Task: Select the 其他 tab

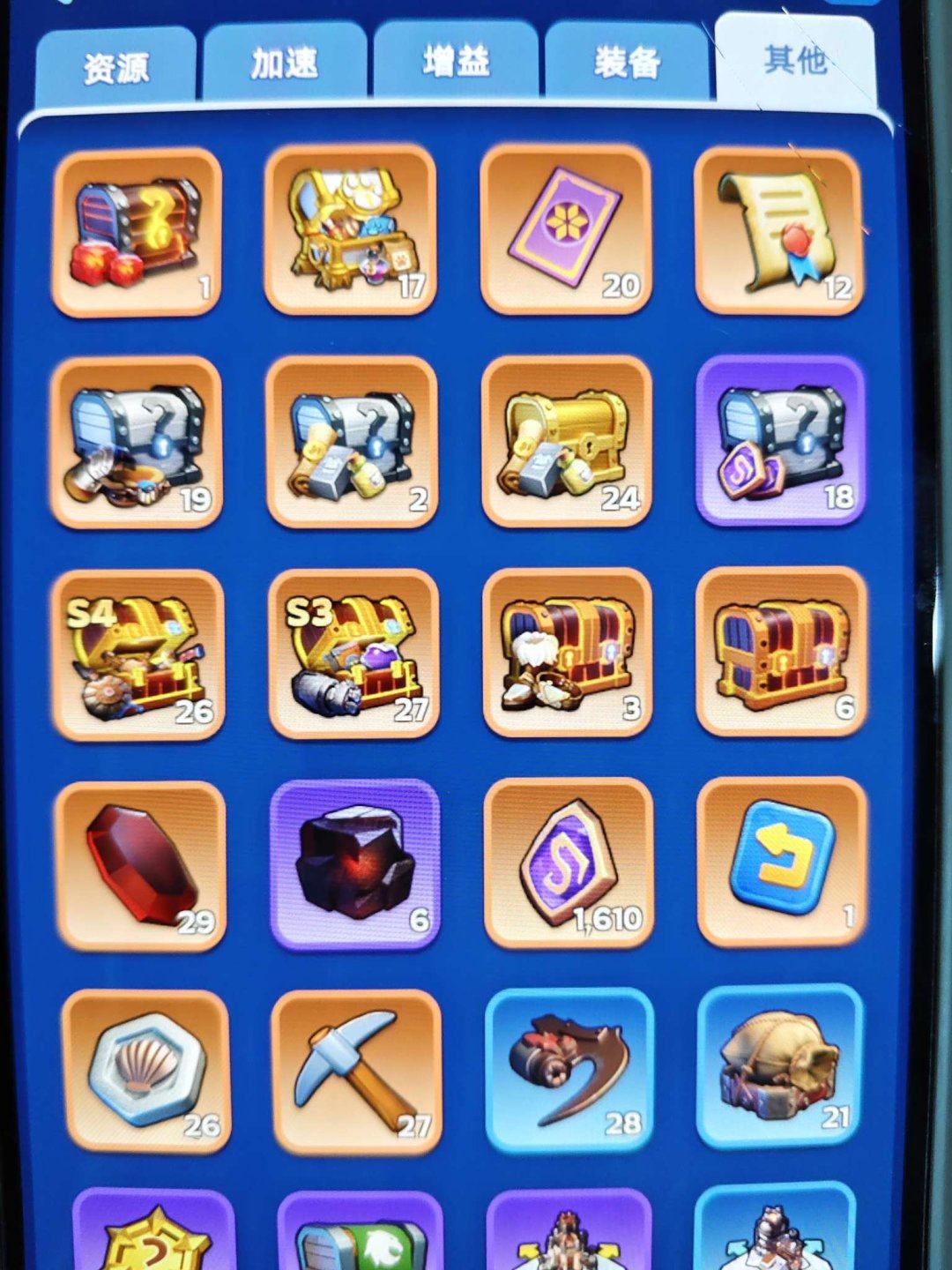Action: [x=795, y=60]
